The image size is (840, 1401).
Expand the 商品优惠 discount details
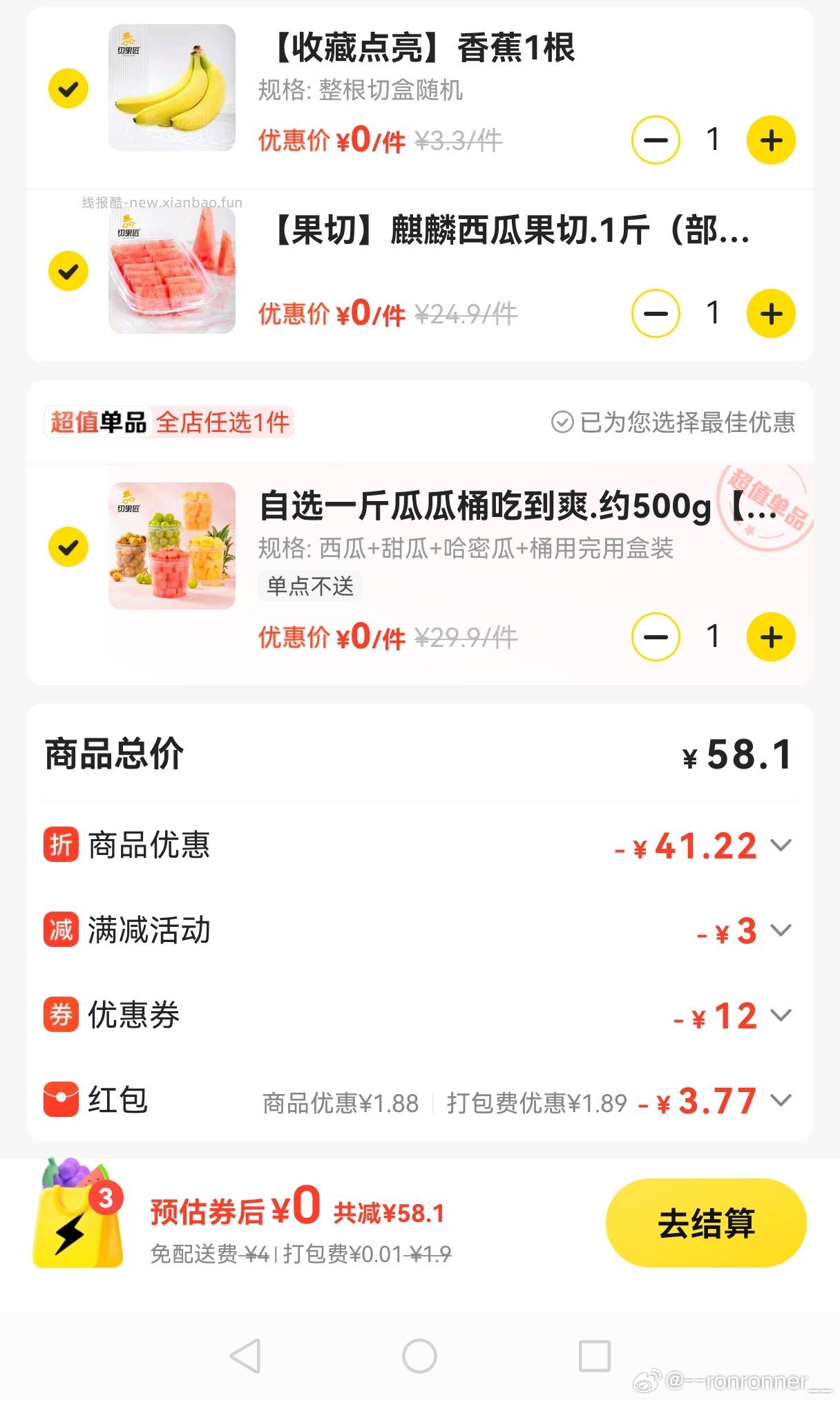[781, 844]
